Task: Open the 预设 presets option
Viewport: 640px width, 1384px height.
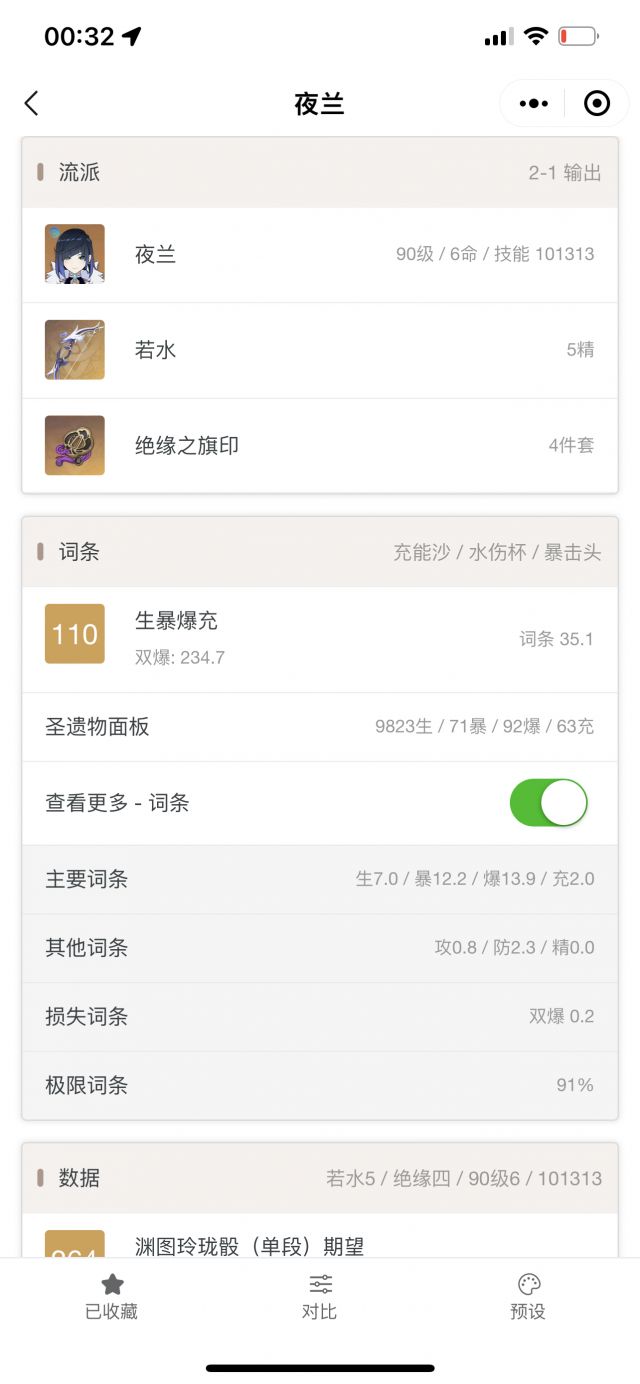Action: [528, 1296]
